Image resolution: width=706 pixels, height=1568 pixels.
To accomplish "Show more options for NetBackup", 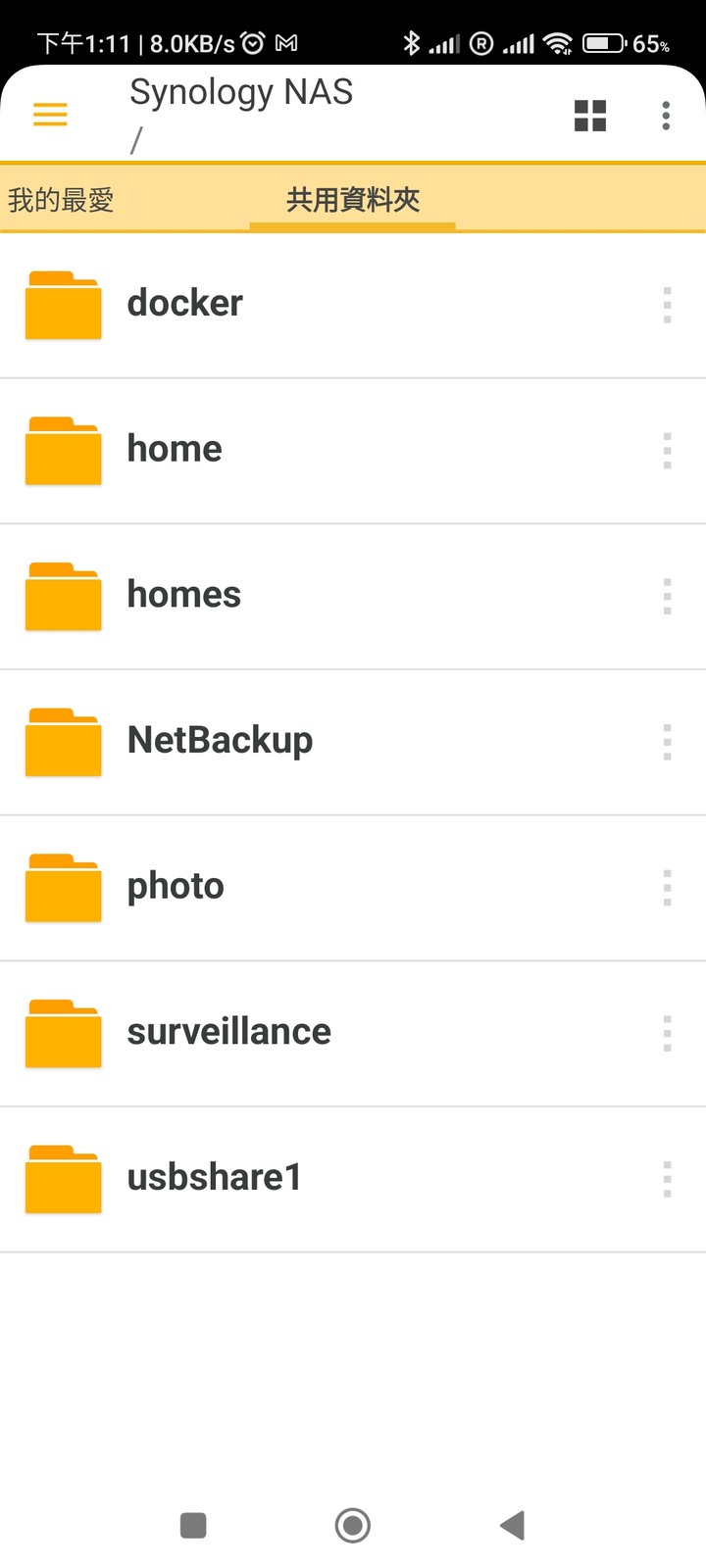I will pos(667,742).
